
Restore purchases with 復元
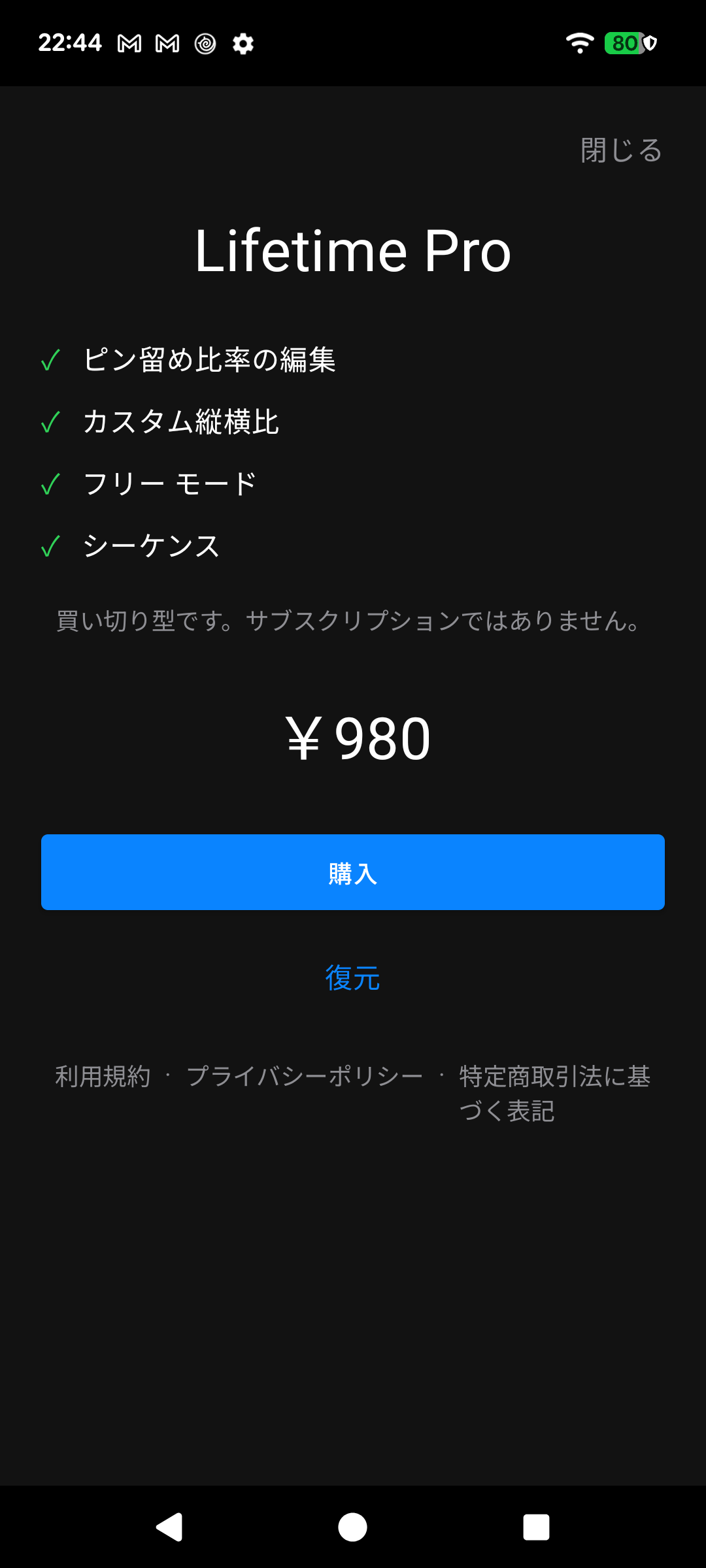pos(353,978)
